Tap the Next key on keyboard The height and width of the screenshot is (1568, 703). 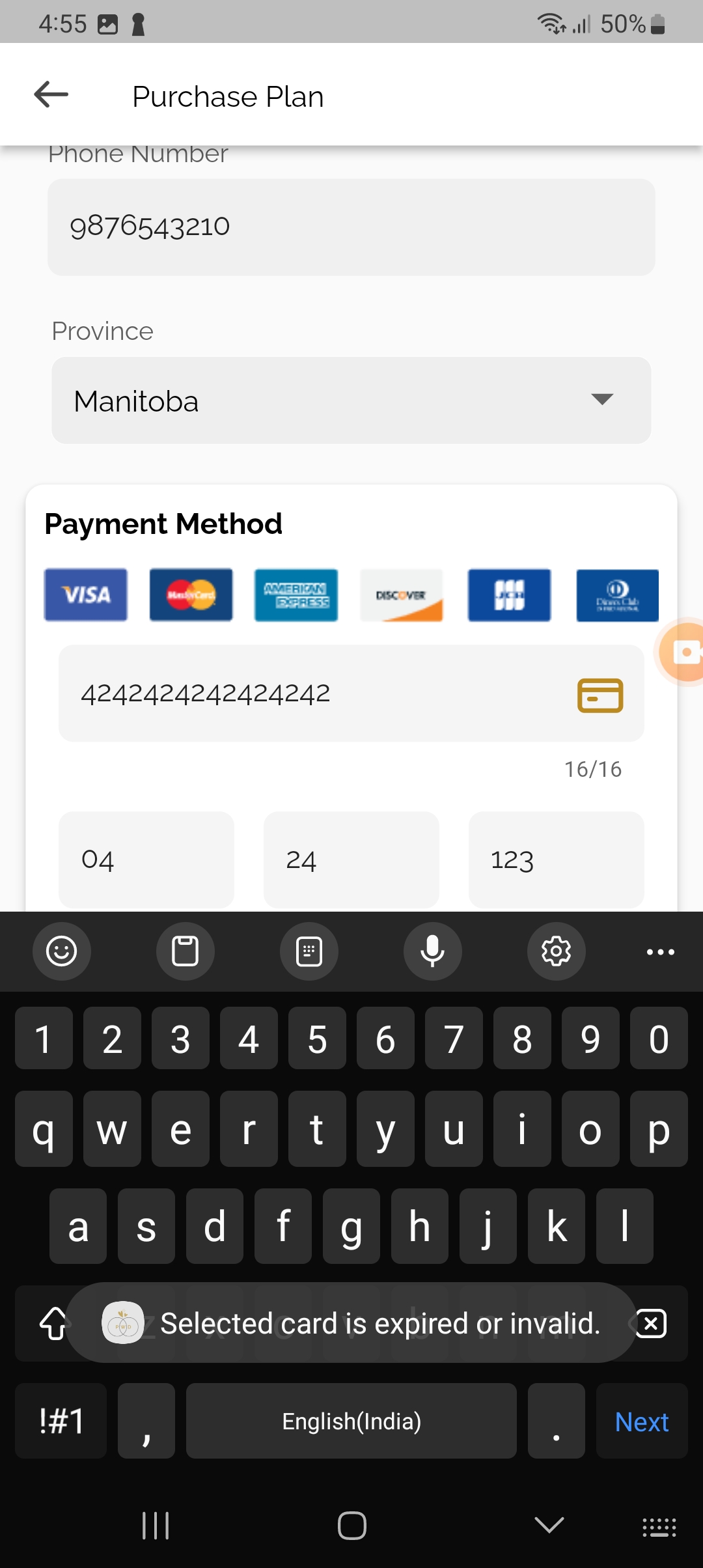(x=642, y=1421)
